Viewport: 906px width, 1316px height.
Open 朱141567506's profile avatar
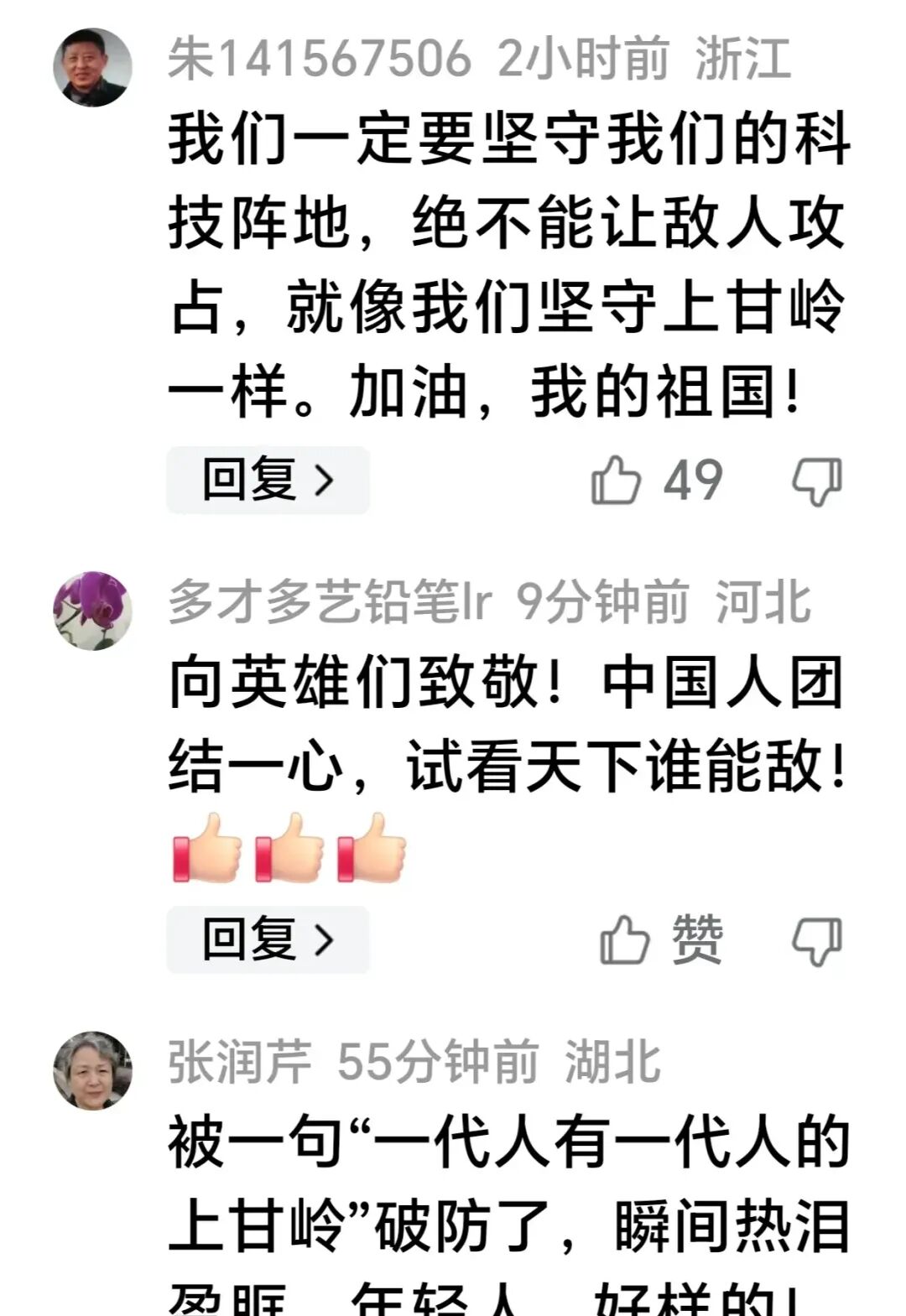[x=92, y=68]
